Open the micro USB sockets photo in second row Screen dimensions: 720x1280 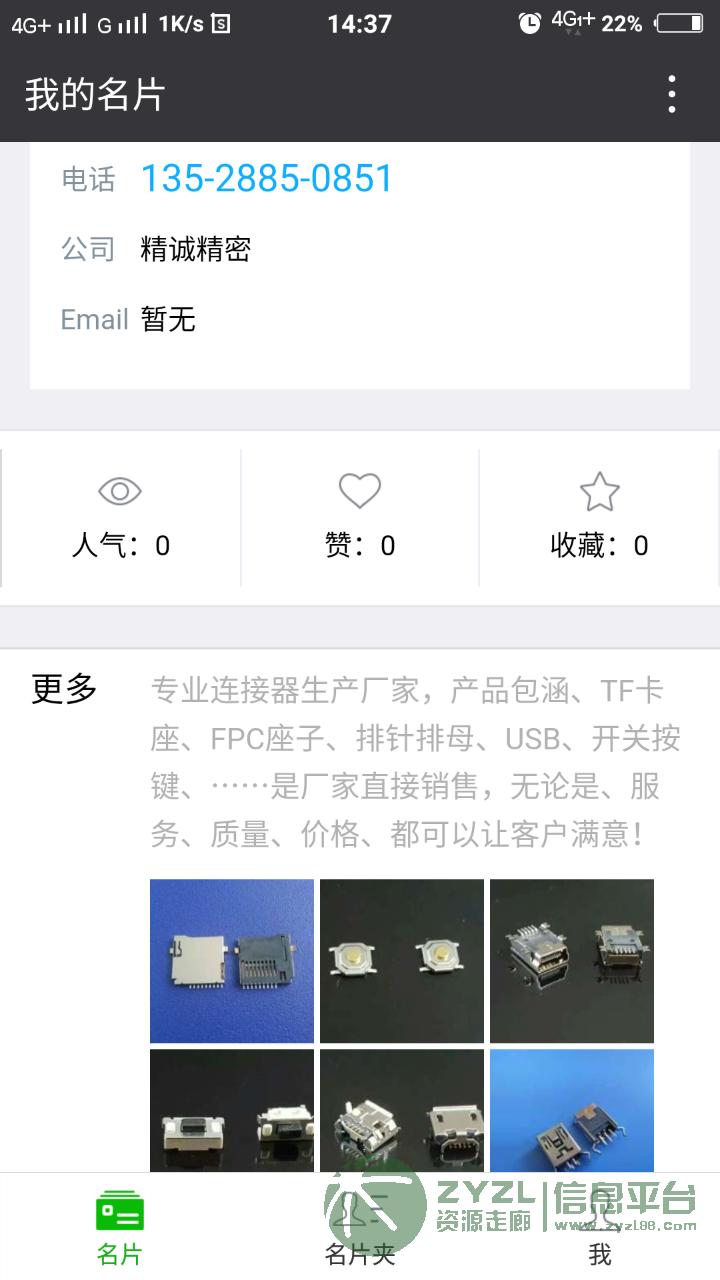(402, 1110)
